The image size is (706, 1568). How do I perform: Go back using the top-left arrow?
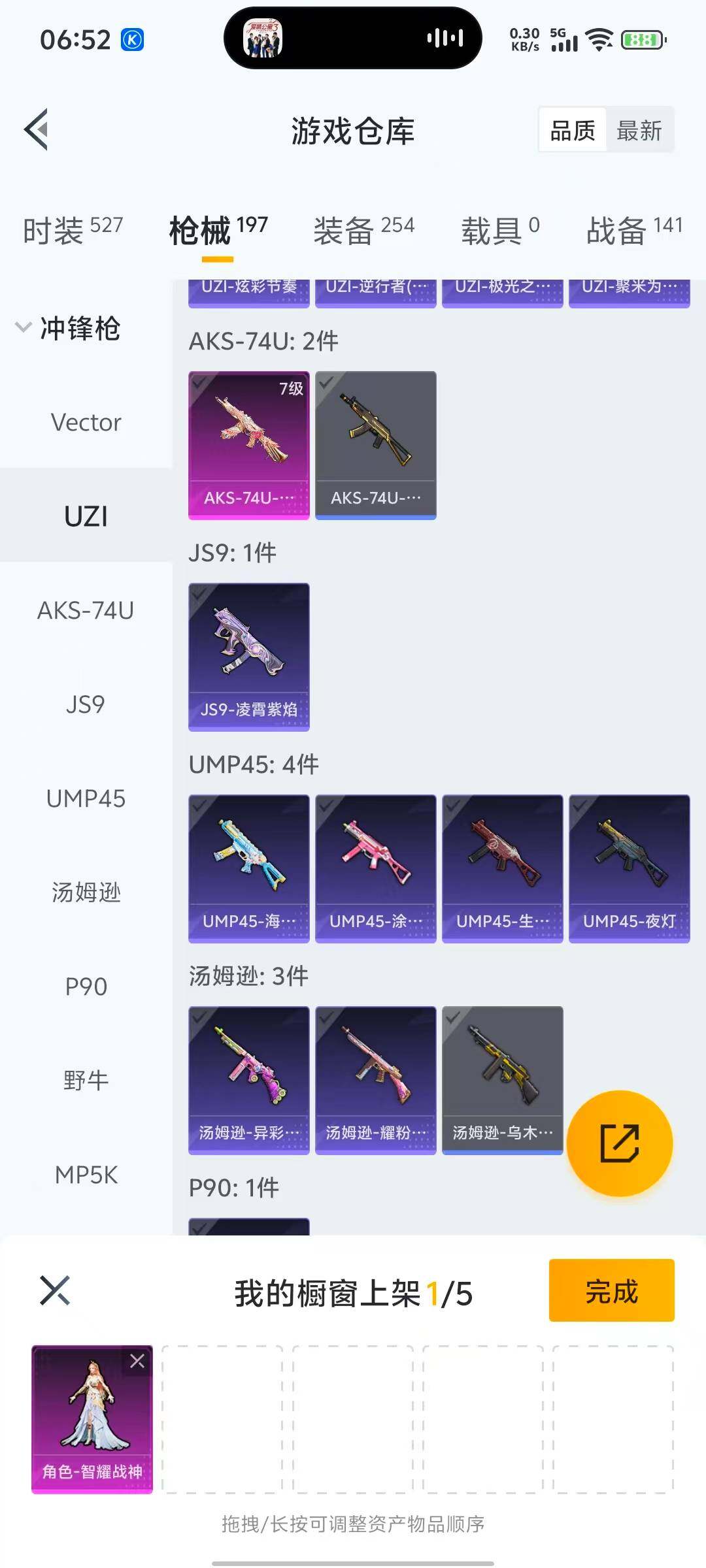37,129
